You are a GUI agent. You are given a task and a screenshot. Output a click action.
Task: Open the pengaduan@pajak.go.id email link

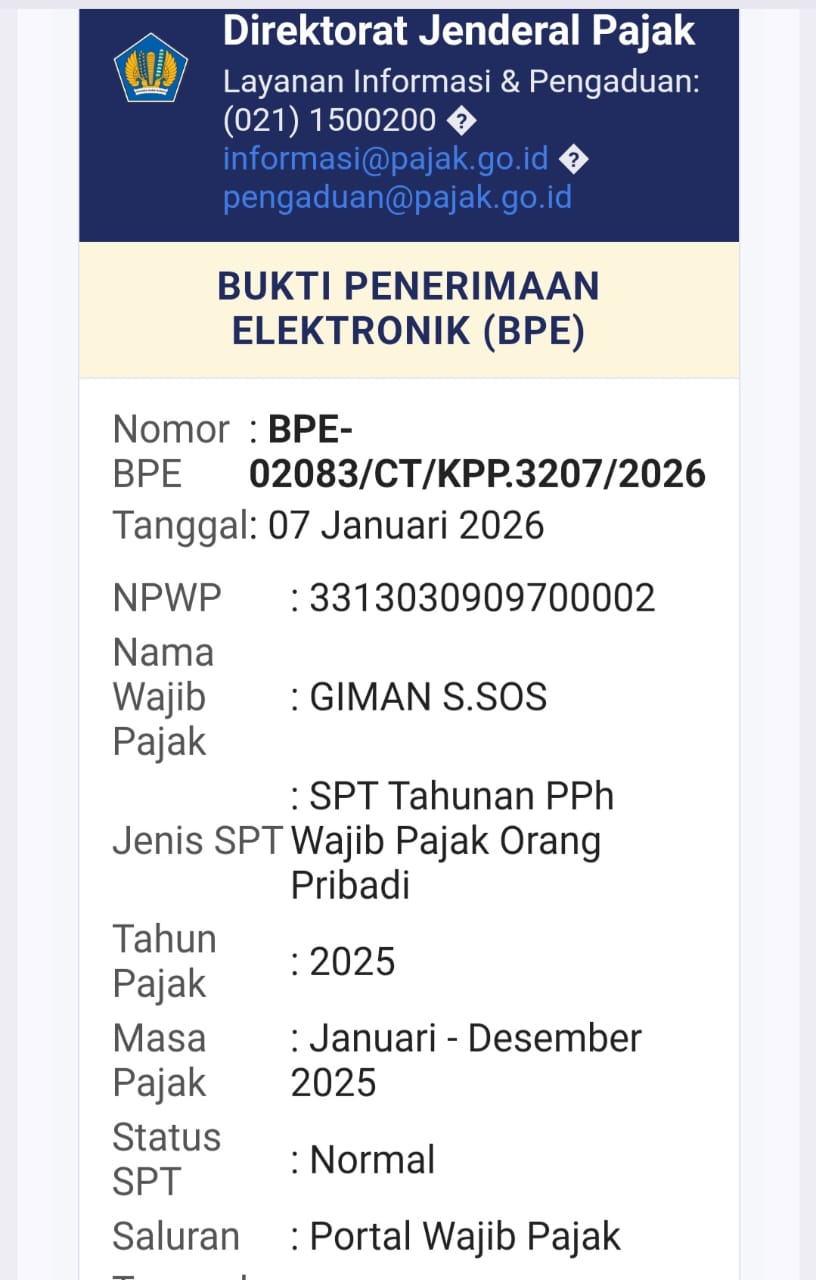[397, 197]
